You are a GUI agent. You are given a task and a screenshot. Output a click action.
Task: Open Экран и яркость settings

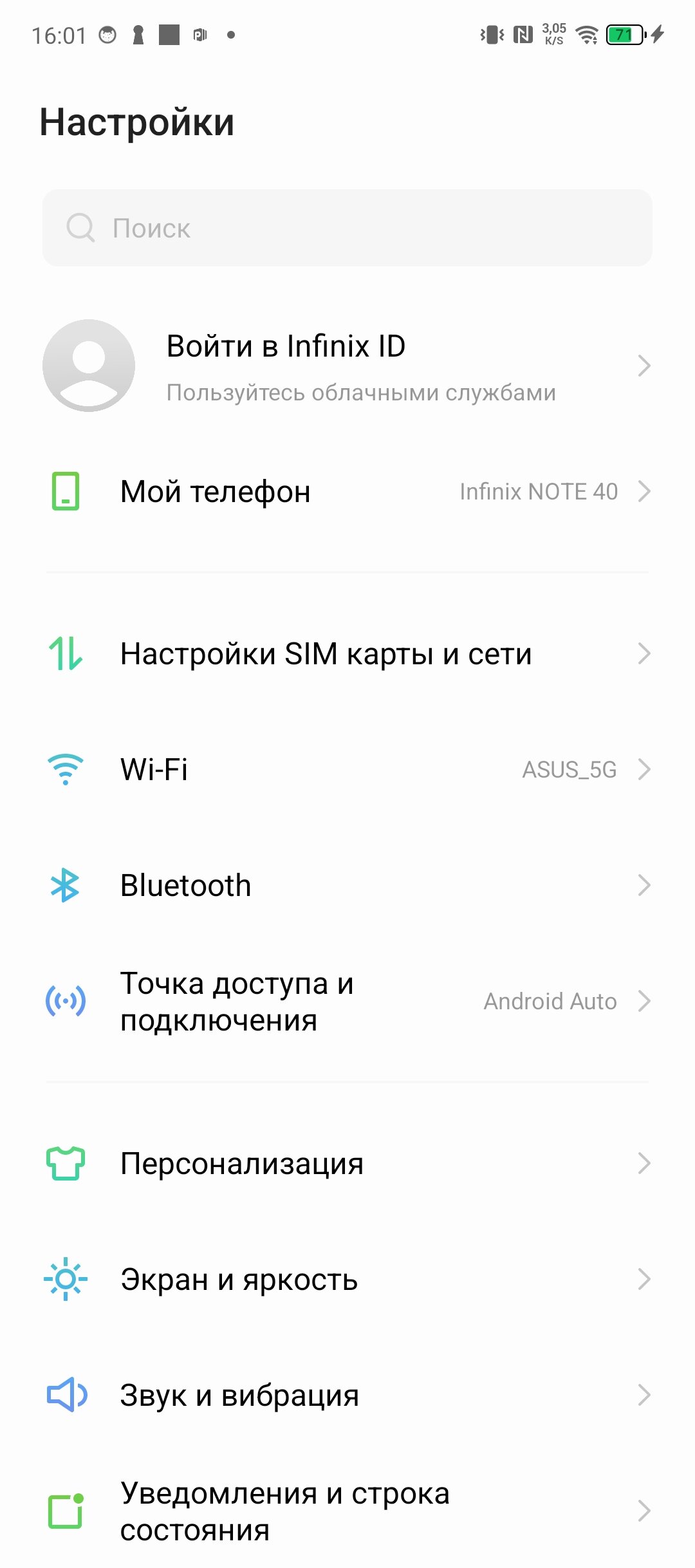[347, 1279]
